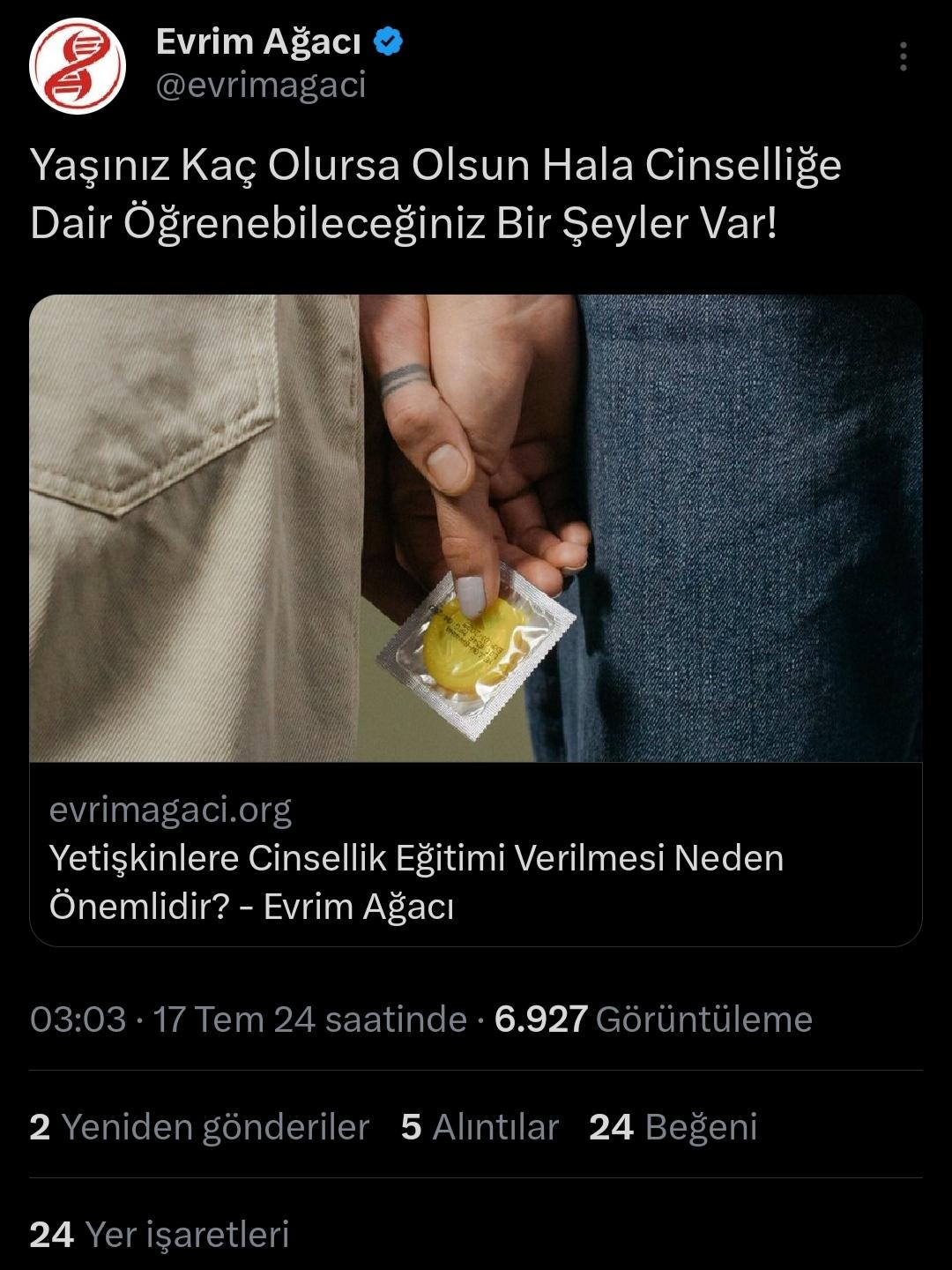Screen dimensions: 952x1270
Task: Open the tweet's three-dot overflow menu
Action: (903, 57)
